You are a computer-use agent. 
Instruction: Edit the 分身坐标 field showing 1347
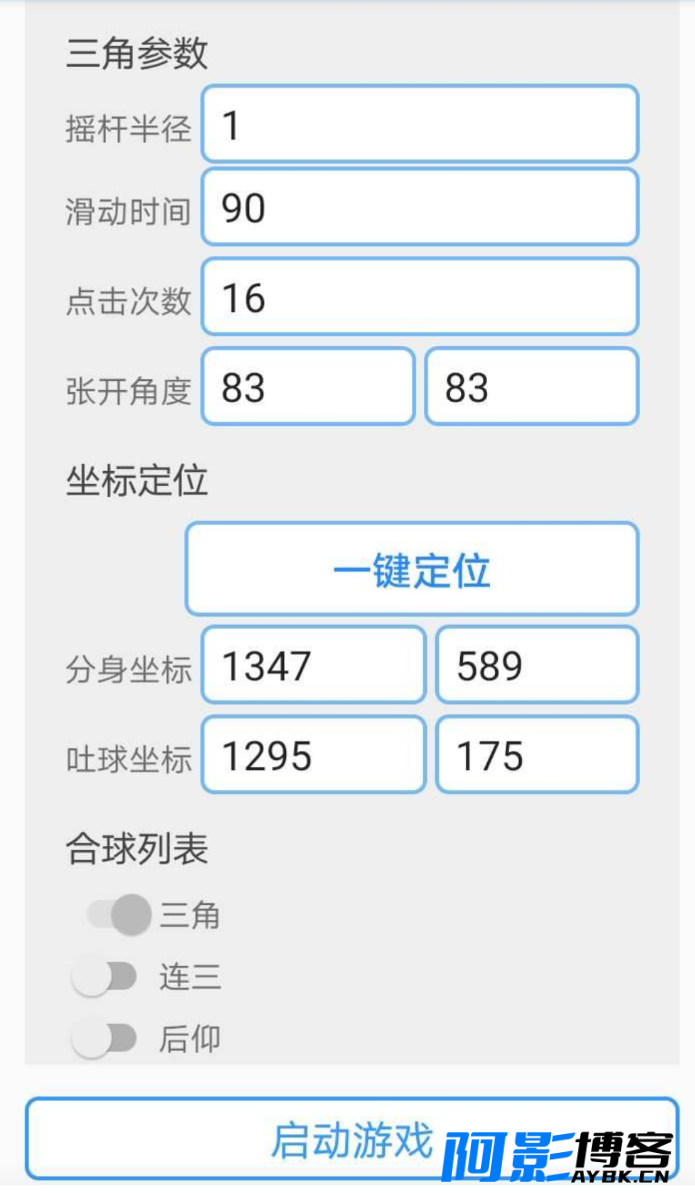point(314,665)
